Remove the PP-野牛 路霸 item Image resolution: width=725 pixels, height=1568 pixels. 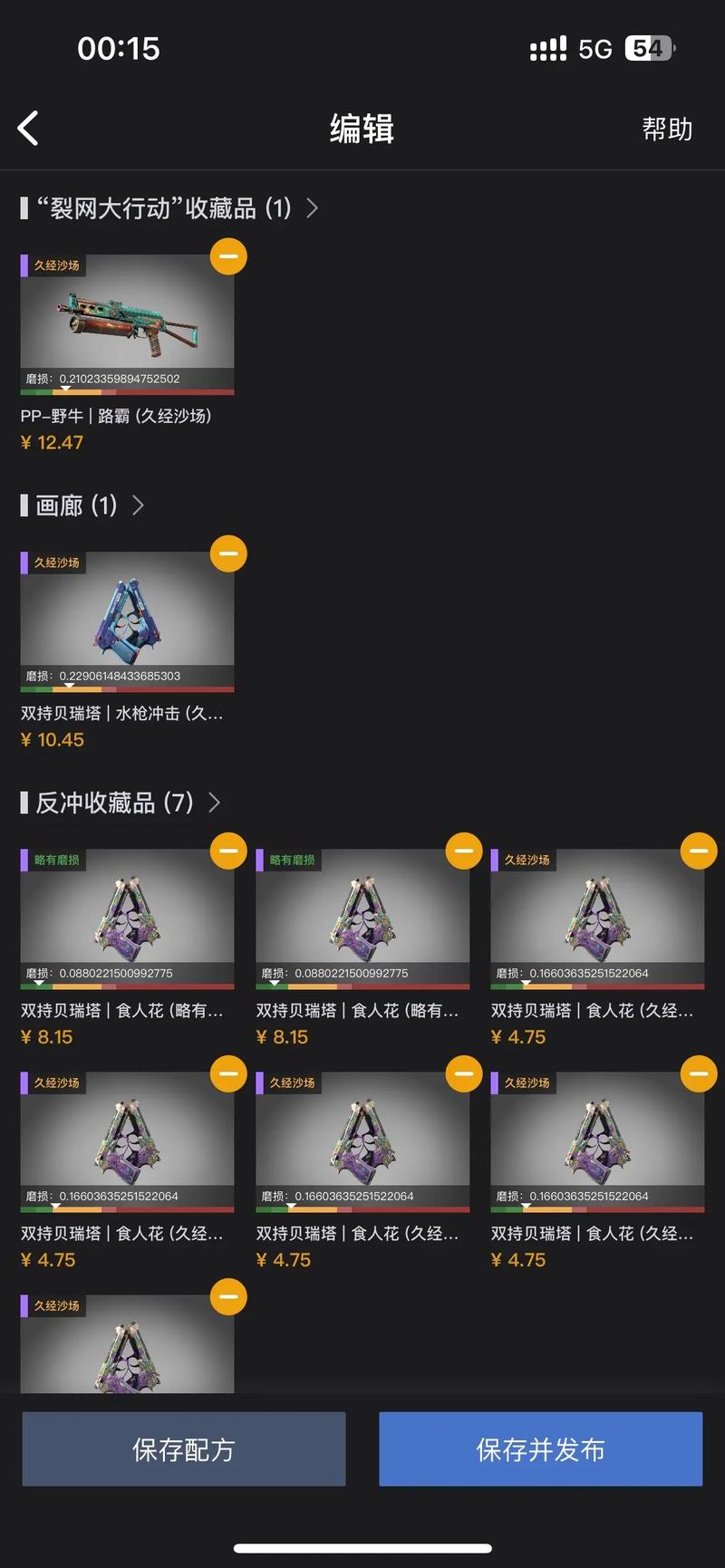coord(228,257)
